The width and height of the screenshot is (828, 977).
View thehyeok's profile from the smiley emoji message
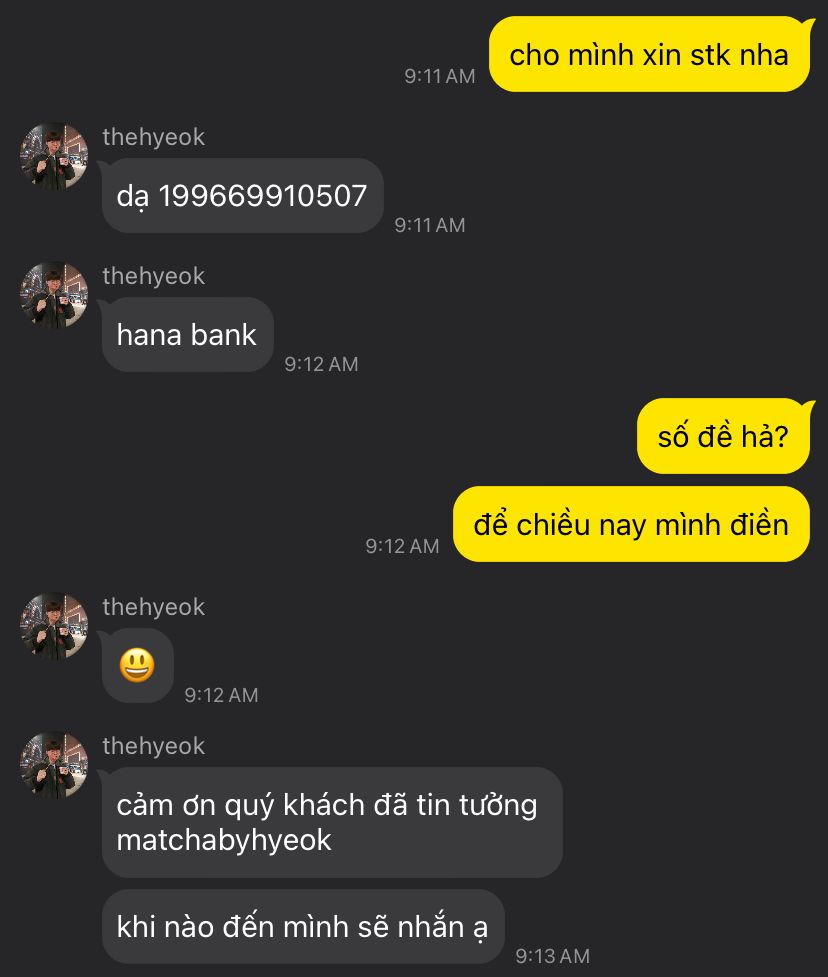pos(54,627)
